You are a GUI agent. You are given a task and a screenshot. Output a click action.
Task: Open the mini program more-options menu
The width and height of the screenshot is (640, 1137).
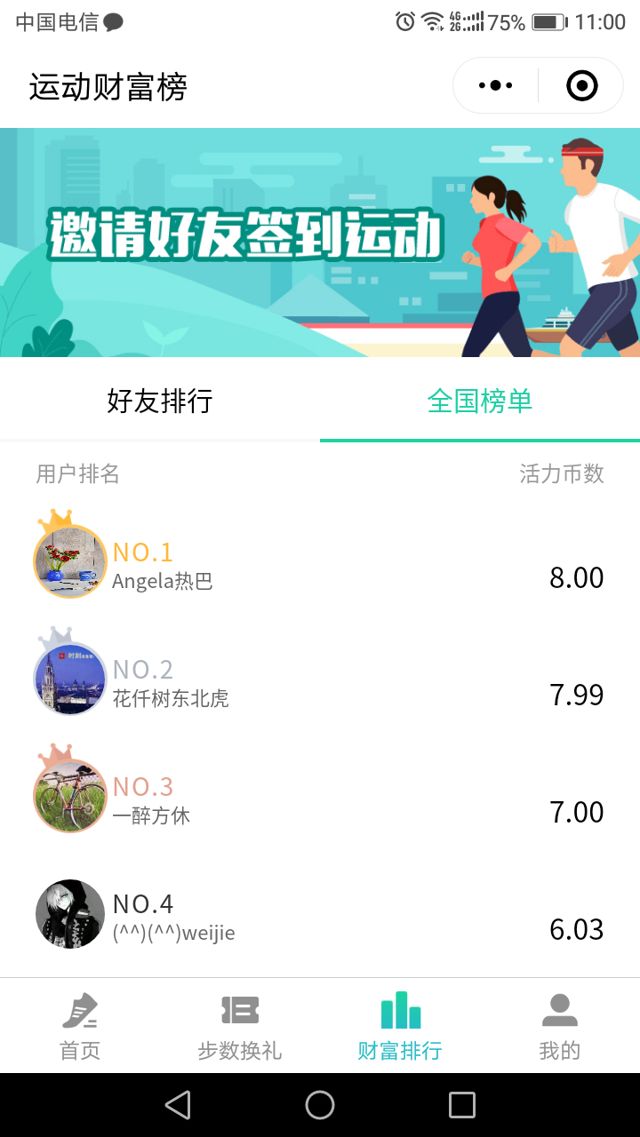pyautogui.click(x=496, y=86)
